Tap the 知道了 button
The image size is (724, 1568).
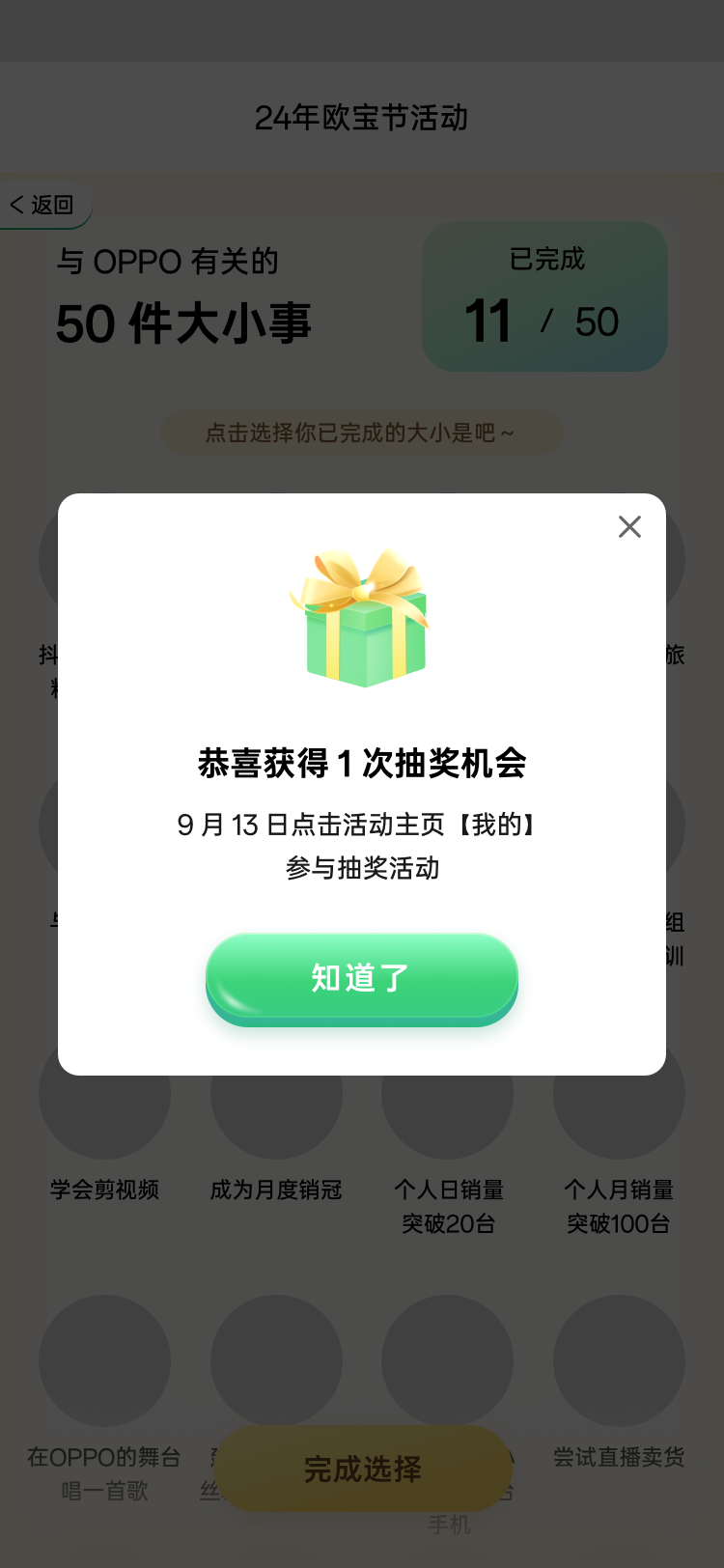pyautogui.click(x=362, y=977)
